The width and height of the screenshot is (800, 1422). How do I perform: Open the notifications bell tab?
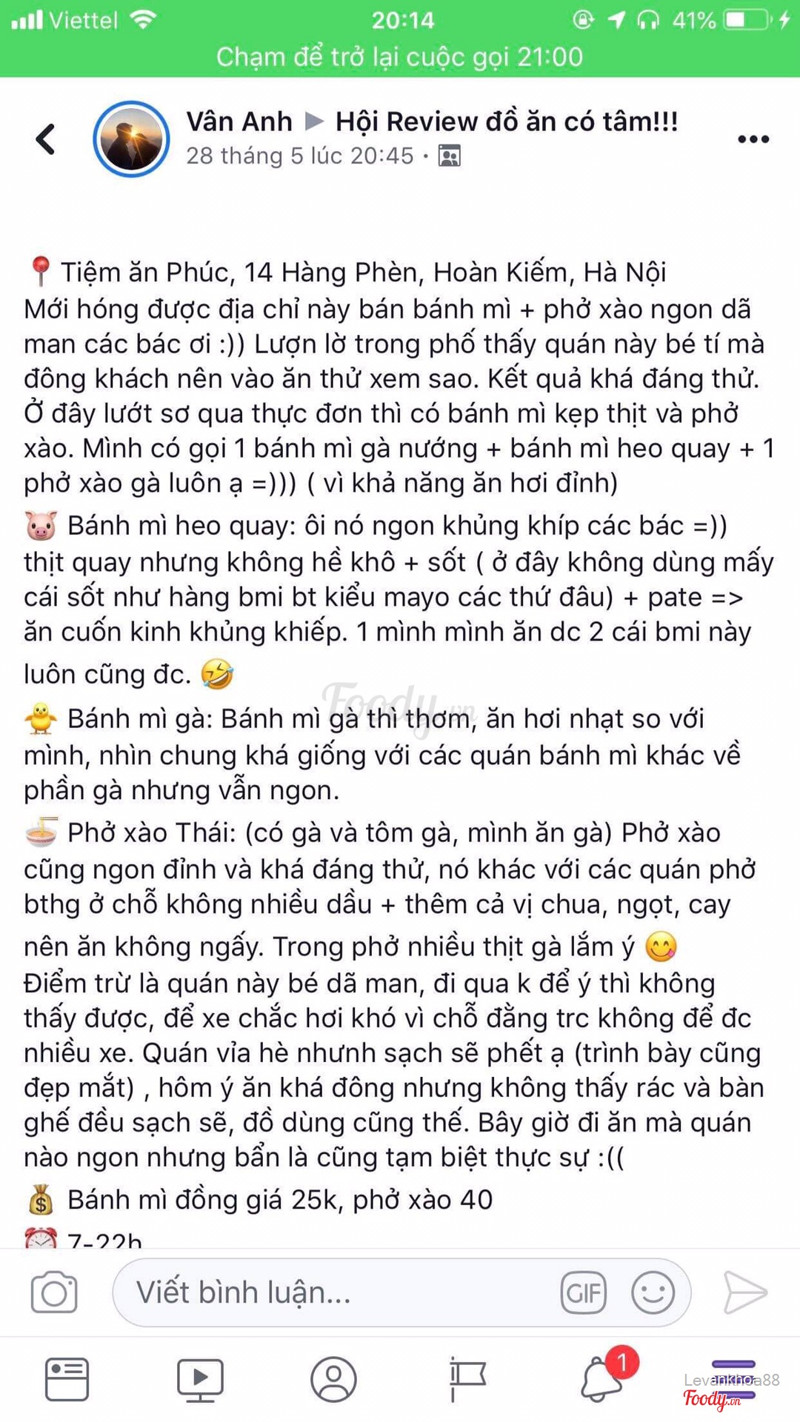(x=602, y=1379)
